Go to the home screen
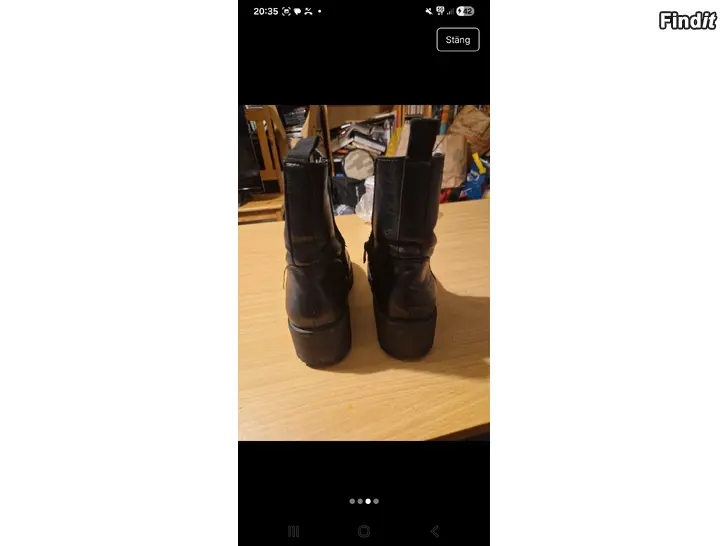Screen dimensions: 728x546 point(364,531)
